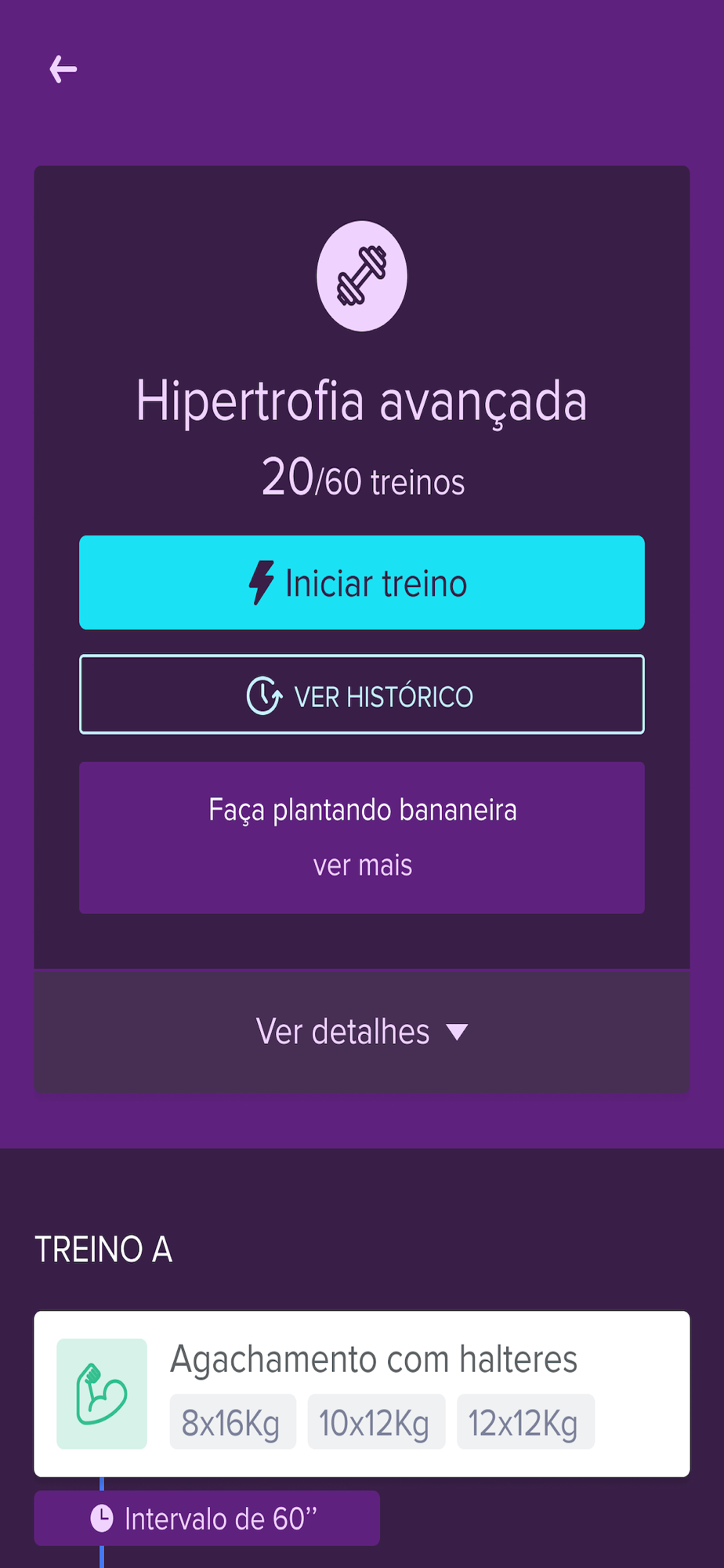Viewport: 724px width, 1568px height.
Task: Start workout with Iniciar treino
Action: [x=362, y=583]
